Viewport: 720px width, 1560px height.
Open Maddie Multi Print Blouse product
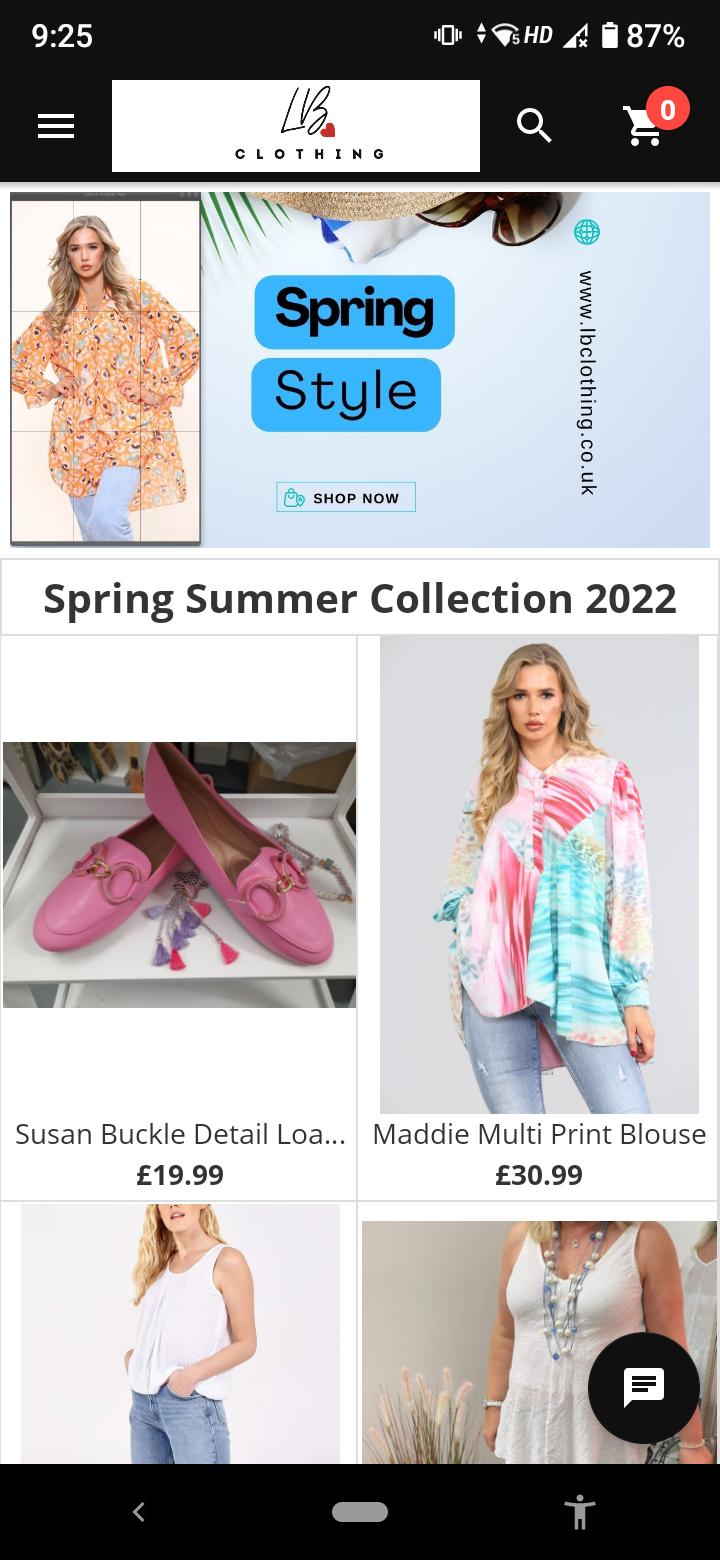(x=539, y=875)
